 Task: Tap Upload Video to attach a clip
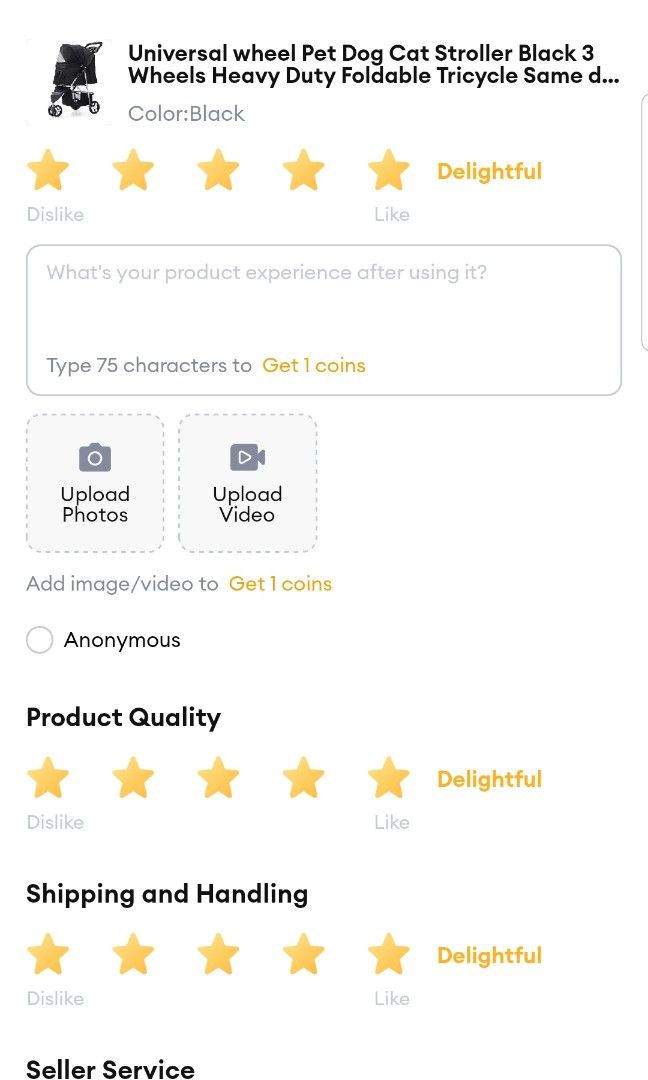[247, 483]
